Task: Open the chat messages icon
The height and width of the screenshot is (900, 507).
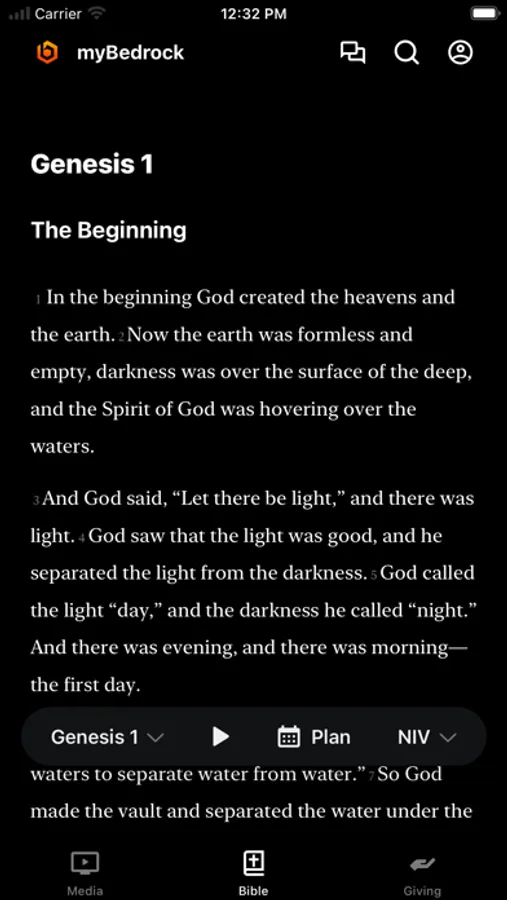Action: coord(353,53)
